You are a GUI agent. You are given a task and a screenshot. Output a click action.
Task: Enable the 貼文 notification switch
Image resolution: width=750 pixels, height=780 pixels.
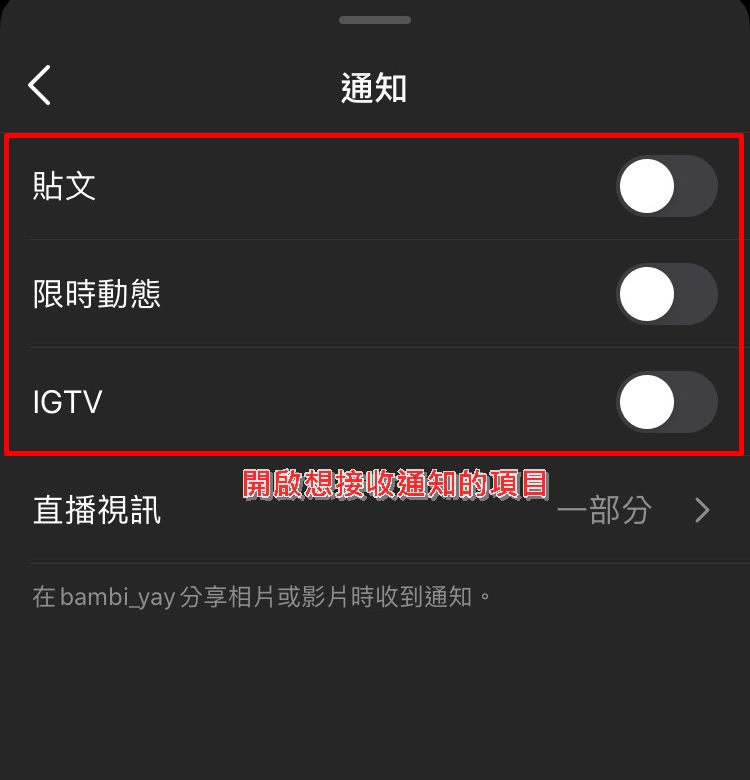[666, 186]
